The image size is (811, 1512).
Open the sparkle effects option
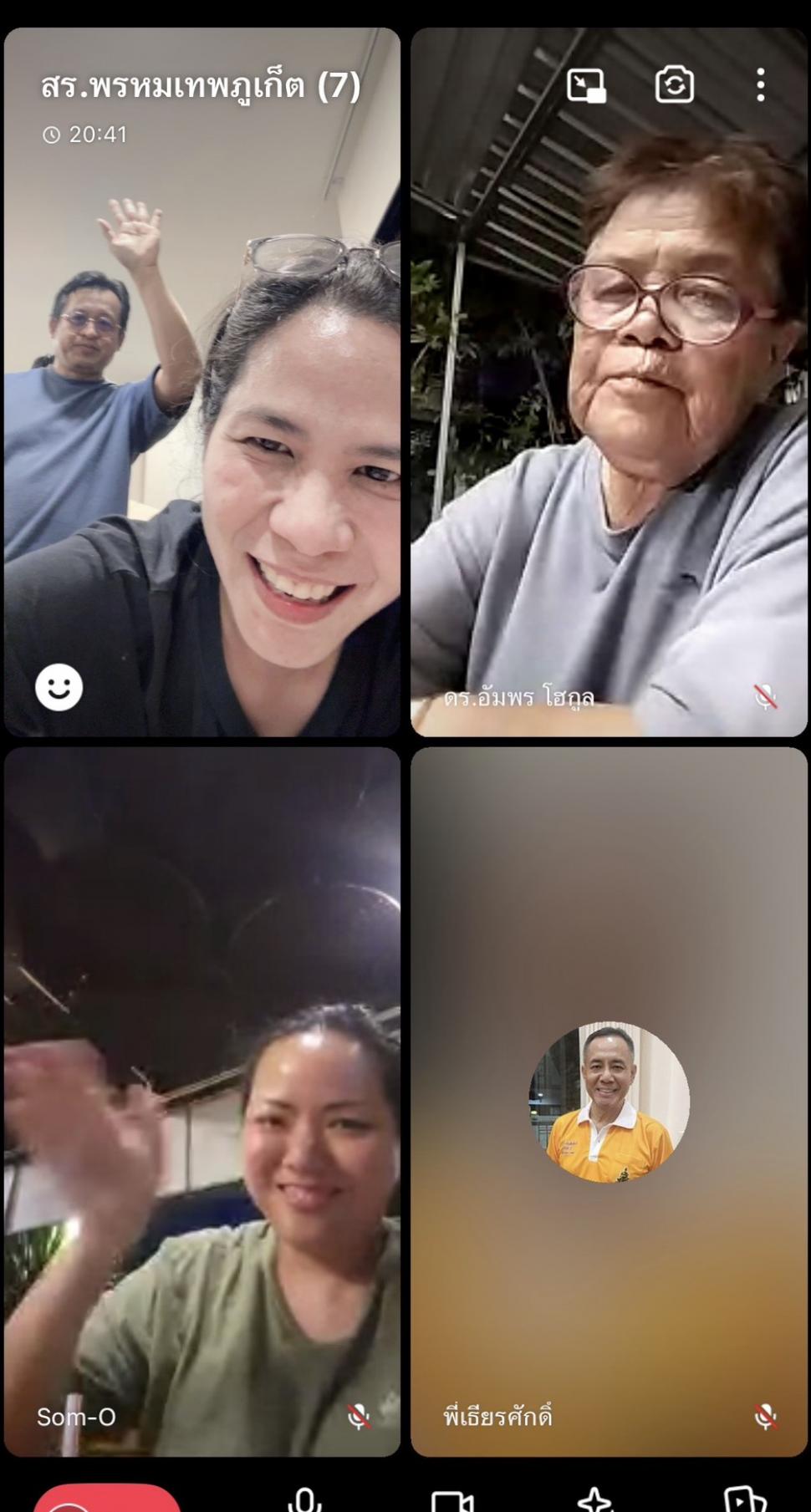coord(595,1501)
